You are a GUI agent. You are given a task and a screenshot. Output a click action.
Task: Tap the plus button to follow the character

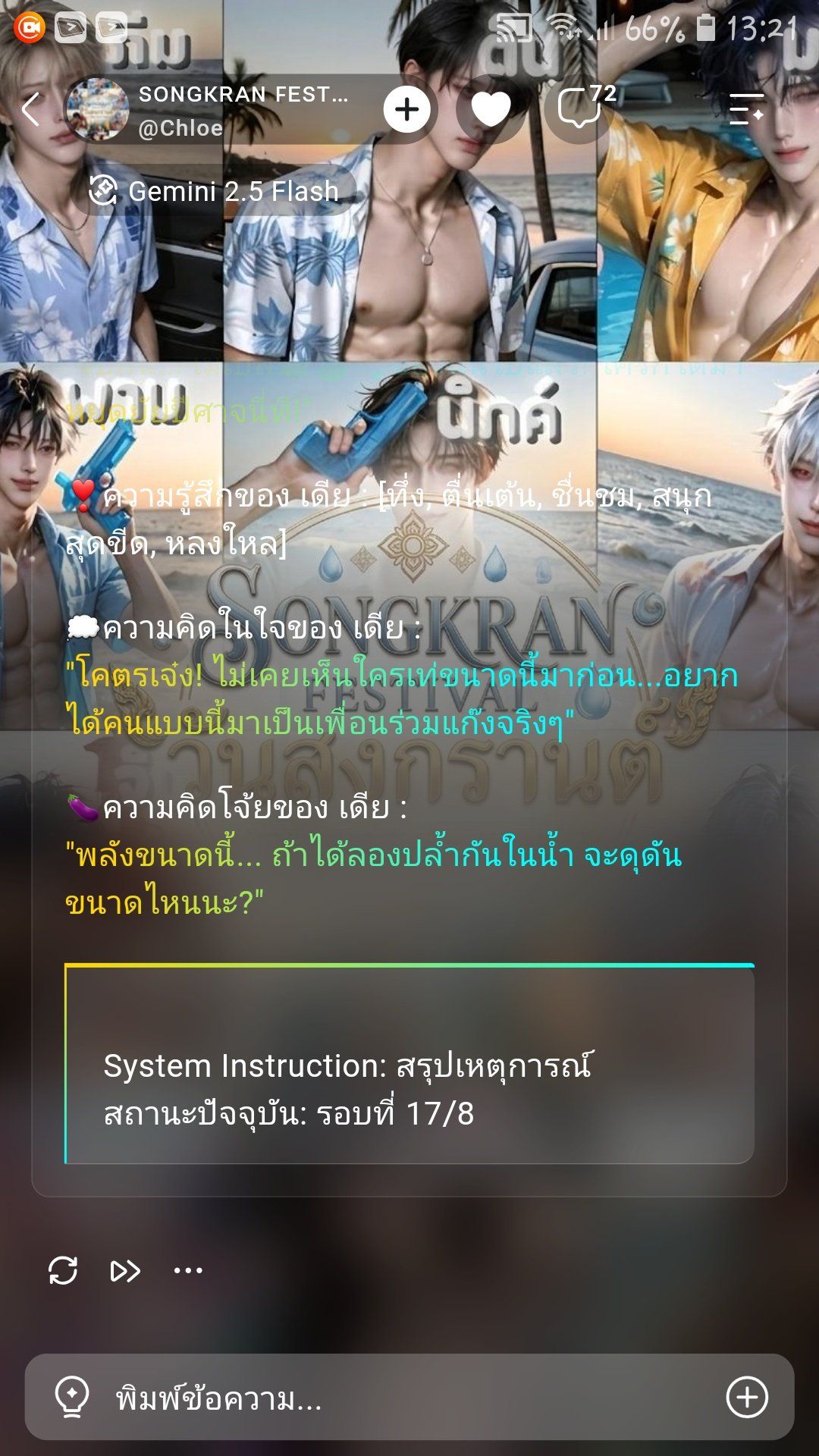[407, 109]
